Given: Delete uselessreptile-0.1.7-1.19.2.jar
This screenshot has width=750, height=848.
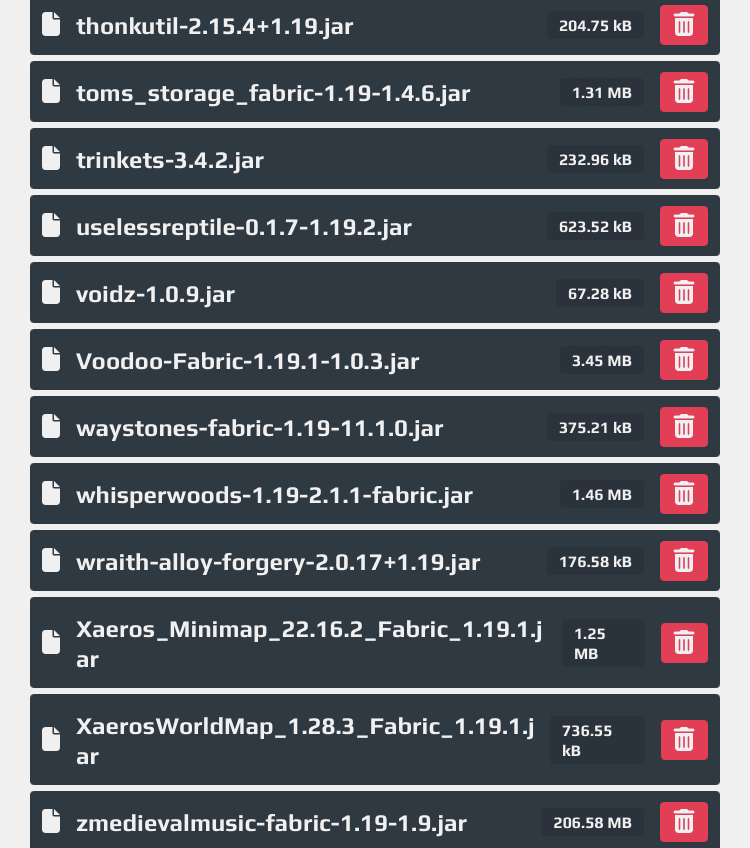Looking at the screenshot, I should click(x=683, y=226).
